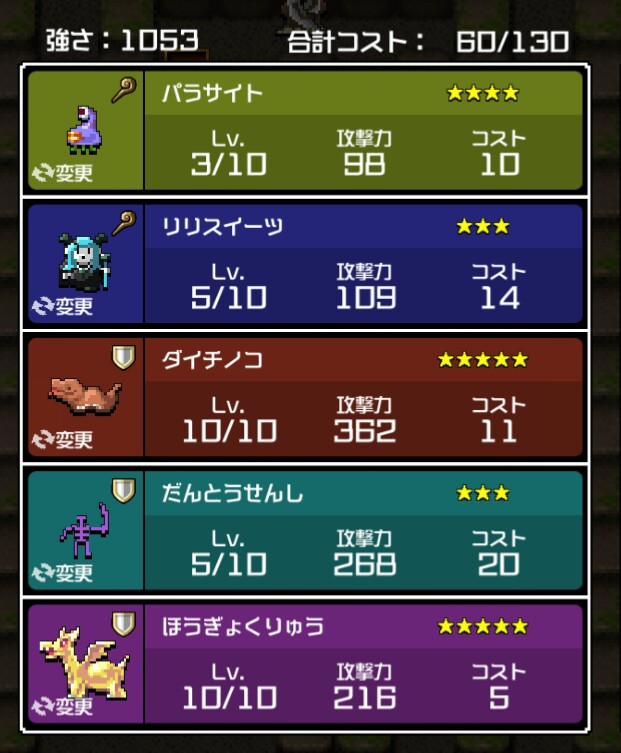View リリスイーツ stats card

[364, 264]
